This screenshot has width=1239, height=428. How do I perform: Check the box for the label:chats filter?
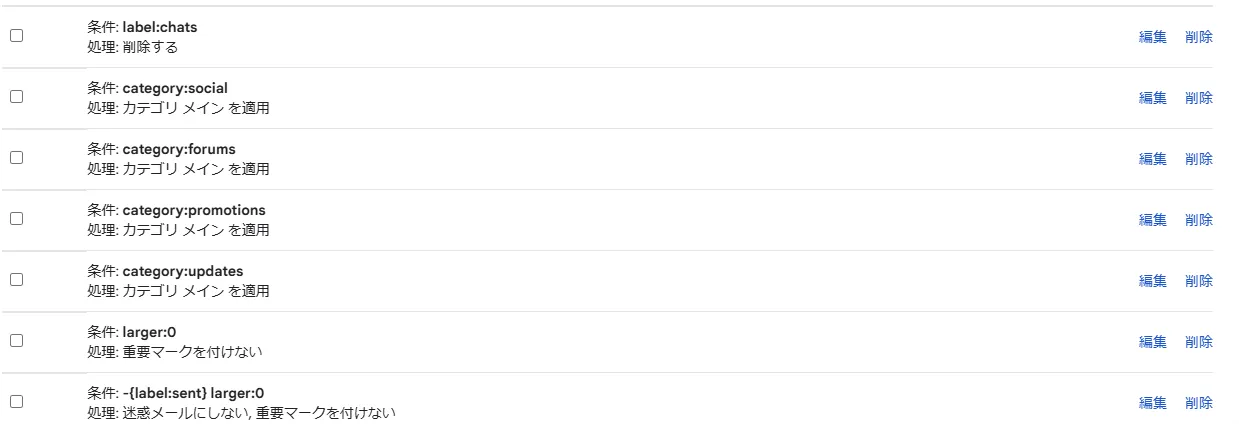(x=16, y=36)
